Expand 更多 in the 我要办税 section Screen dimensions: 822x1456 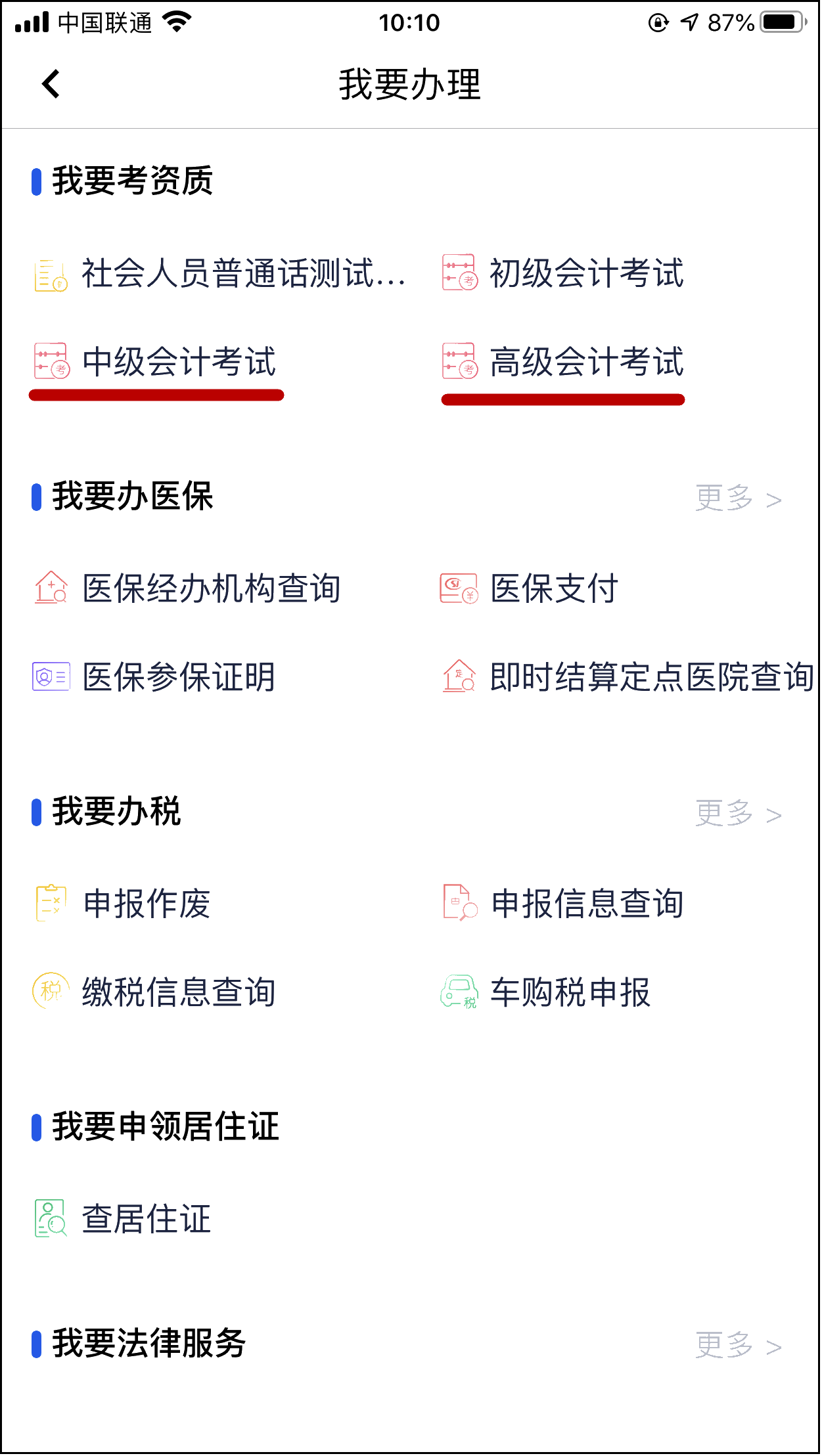[x=736, y=812]
